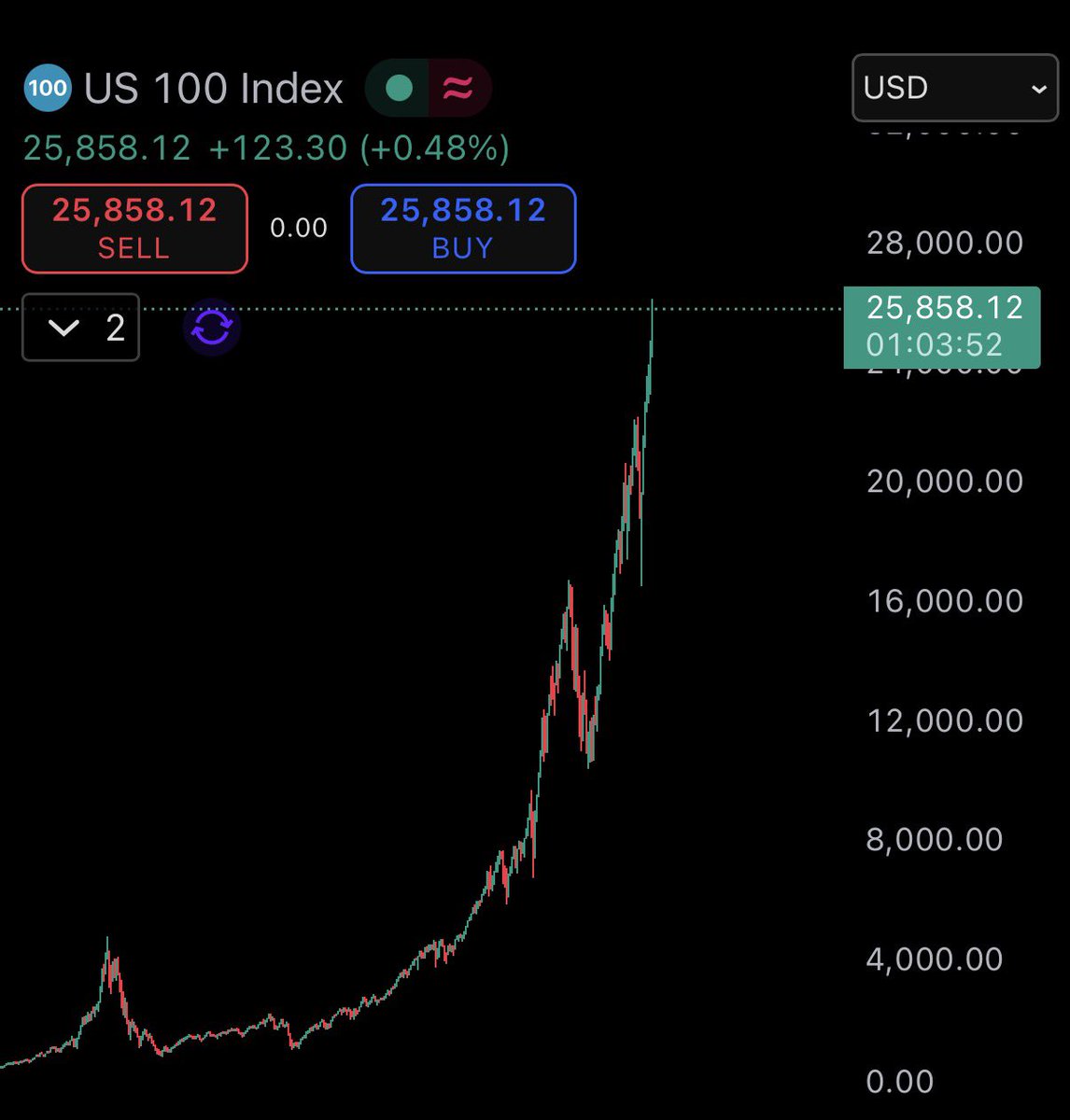Tap the purple refresh sync icon

point(213,328)
